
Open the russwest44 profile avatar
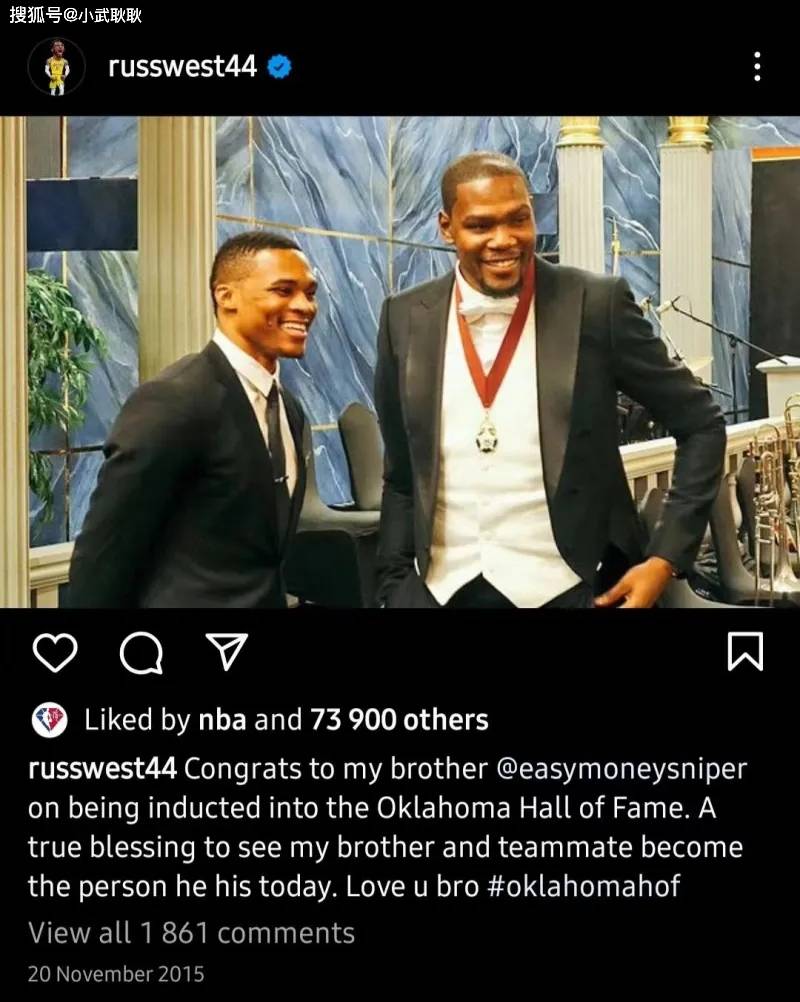[x=57, y=68]
